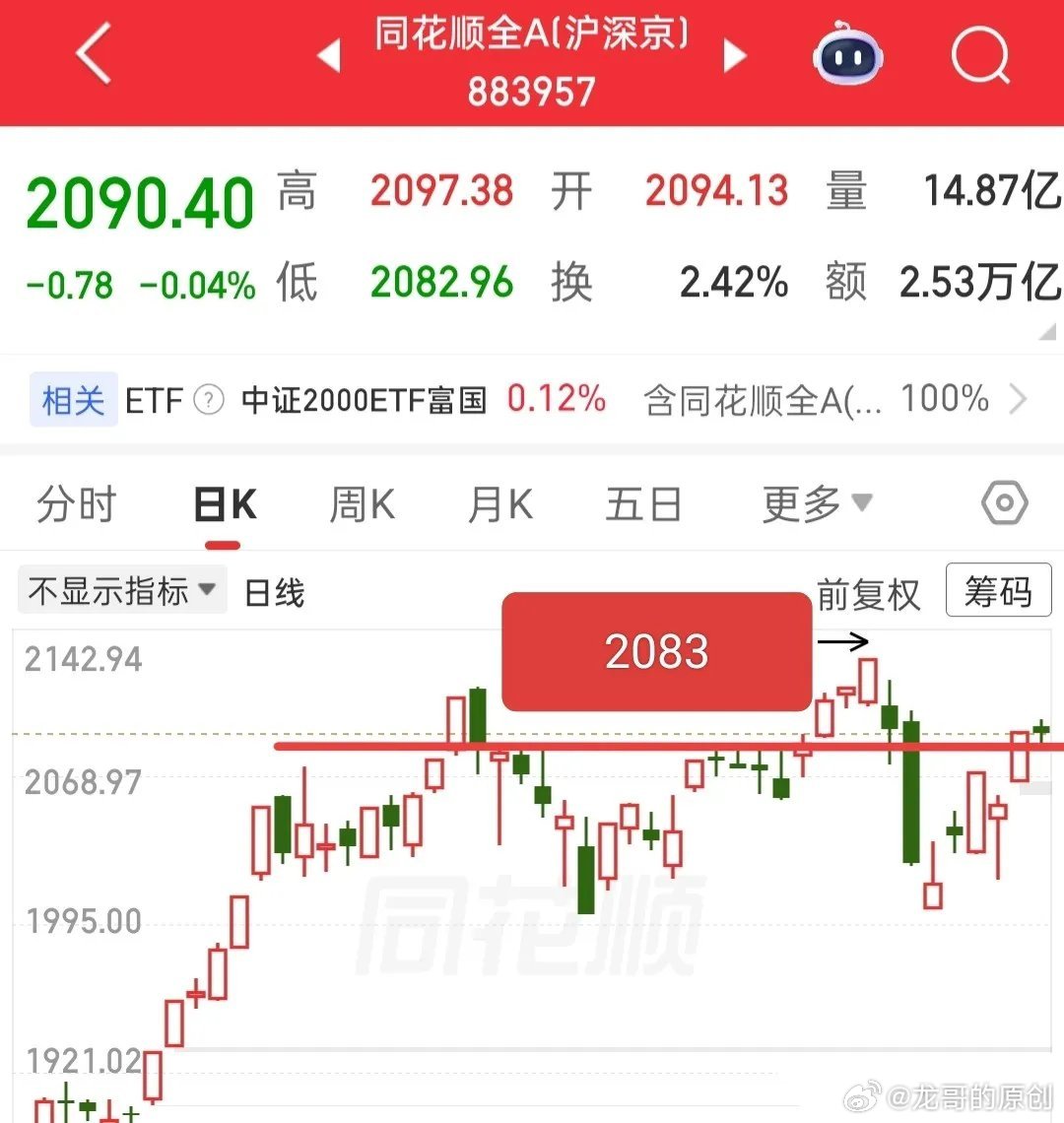The image size is (1064, 1123).
Task: Enable 前复权 price adjustment mode
Action: tap(869, 593)
